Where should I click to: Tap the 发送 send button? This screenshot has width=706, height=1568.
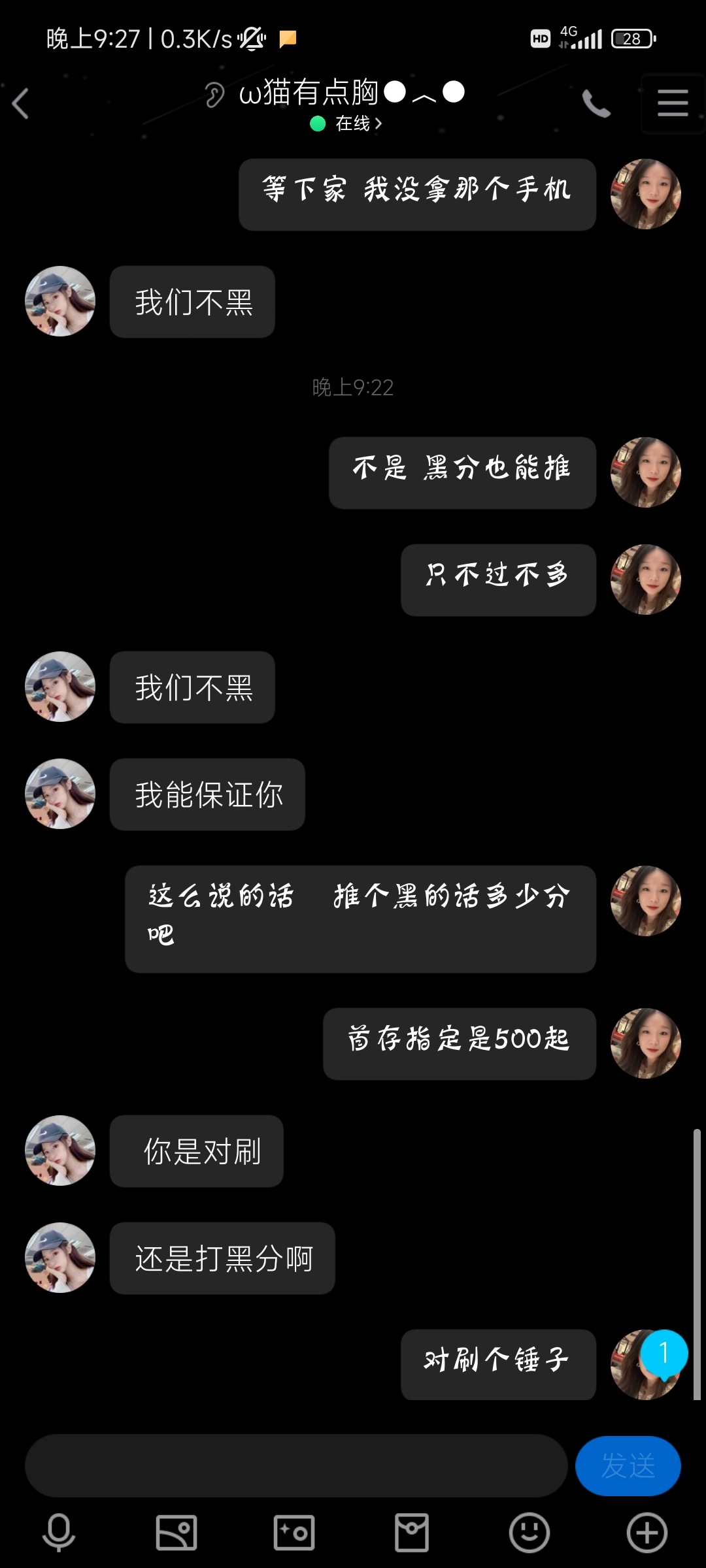click(628, 1465)
